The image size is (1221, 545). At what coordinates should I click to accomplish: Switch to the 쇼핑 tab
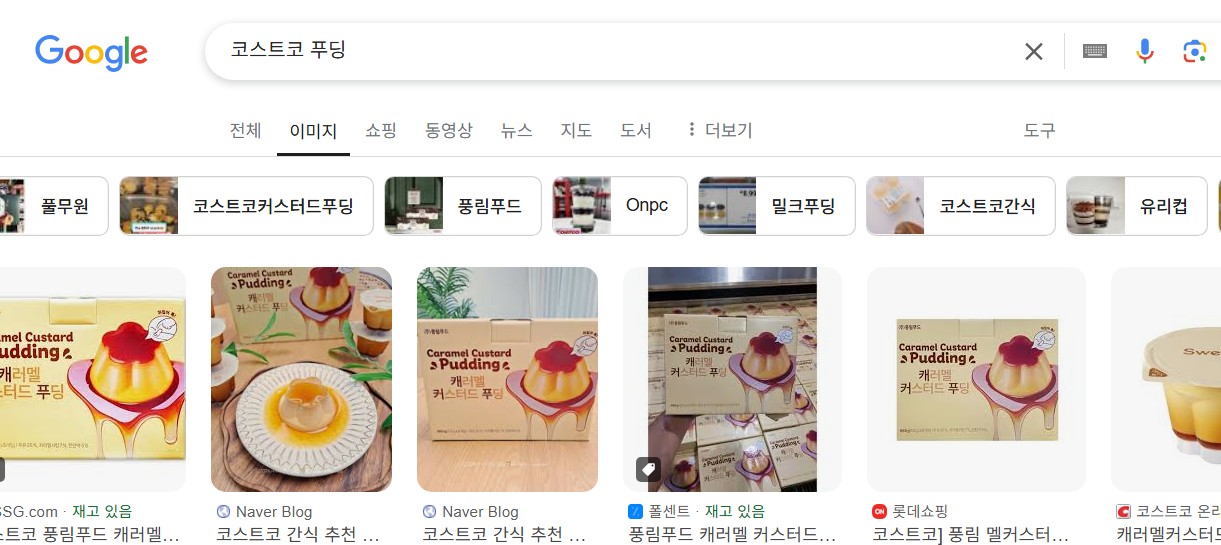pyautogui.click(x=381, y=130)
